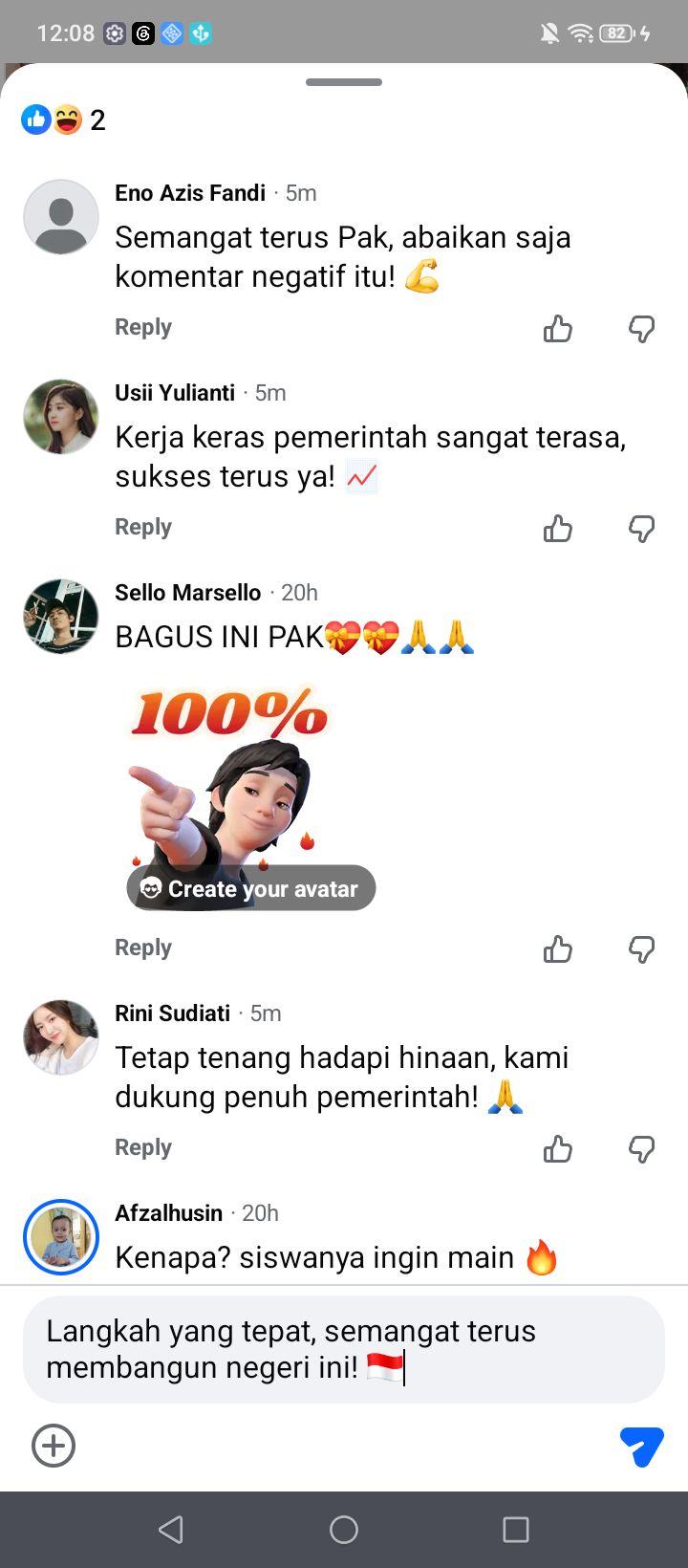The width and height of the screenshot is (688, 1568).
Task: Go back using system navigation
Action: pos(171,1530)
